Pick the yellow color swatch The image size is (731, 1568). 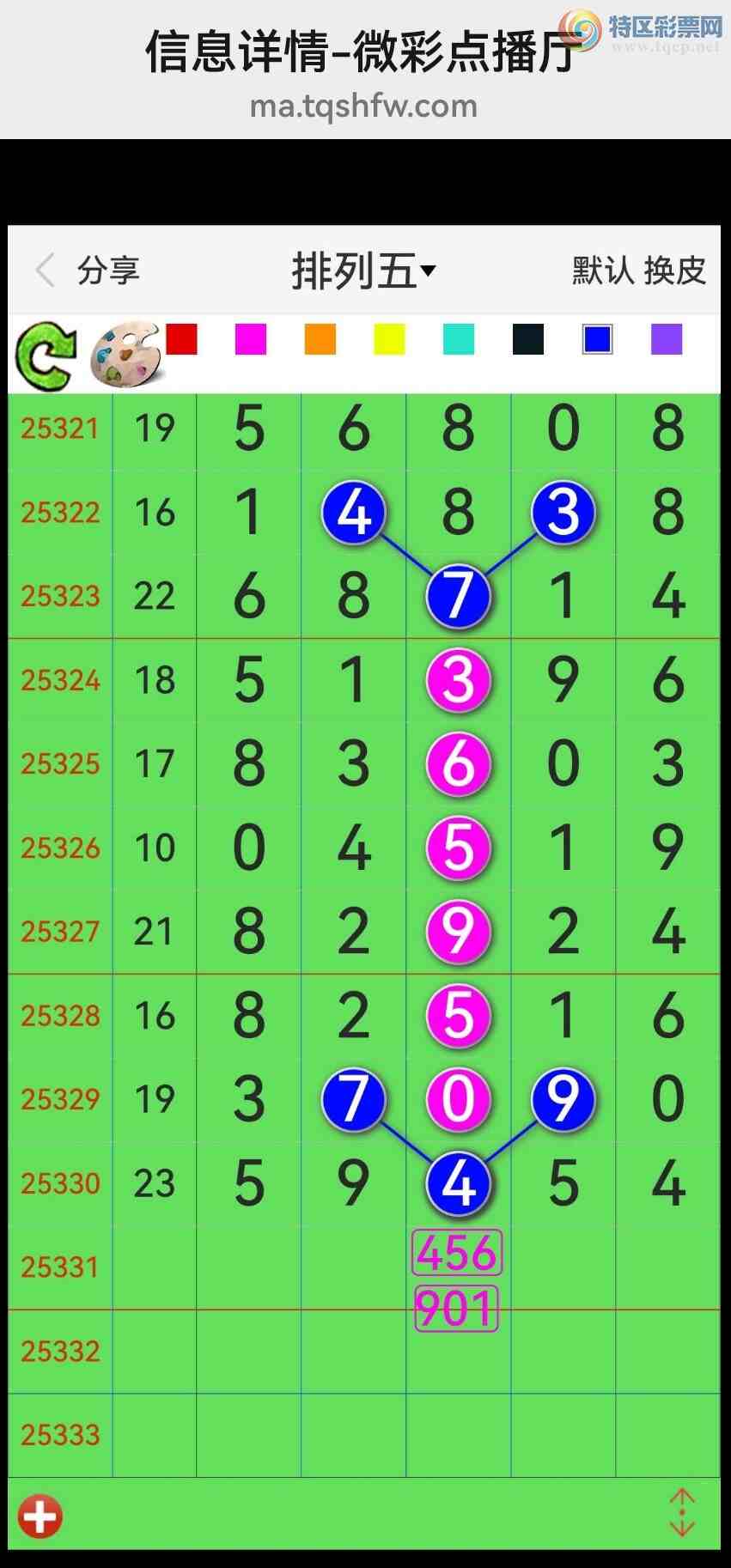tap(389, 339)
